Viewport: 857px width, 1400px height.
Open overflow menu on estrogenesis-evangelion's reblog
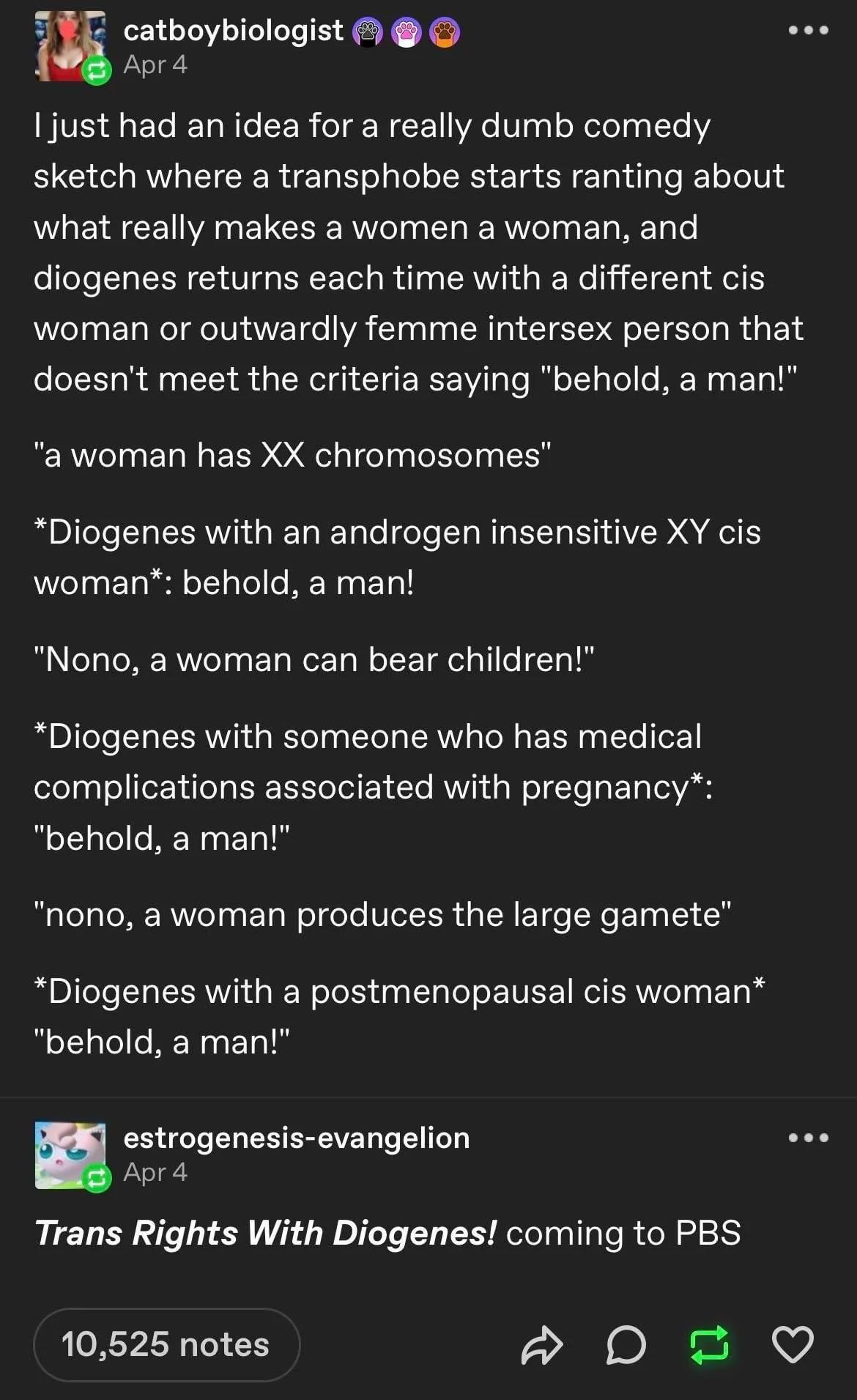click(x=809, y=1138)
